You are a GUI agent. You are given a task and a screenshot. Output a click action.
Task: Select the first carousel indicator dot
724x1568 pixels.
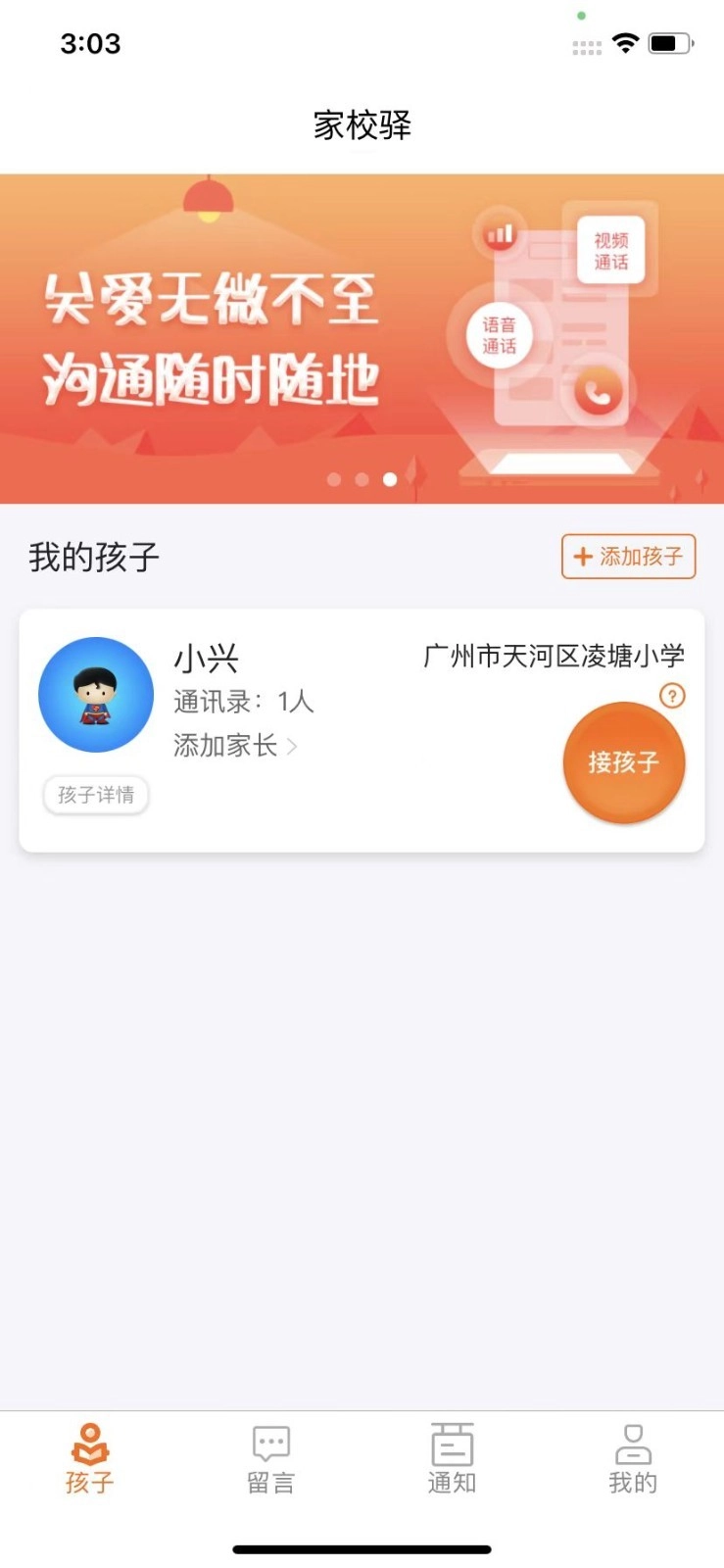(333, 479)
